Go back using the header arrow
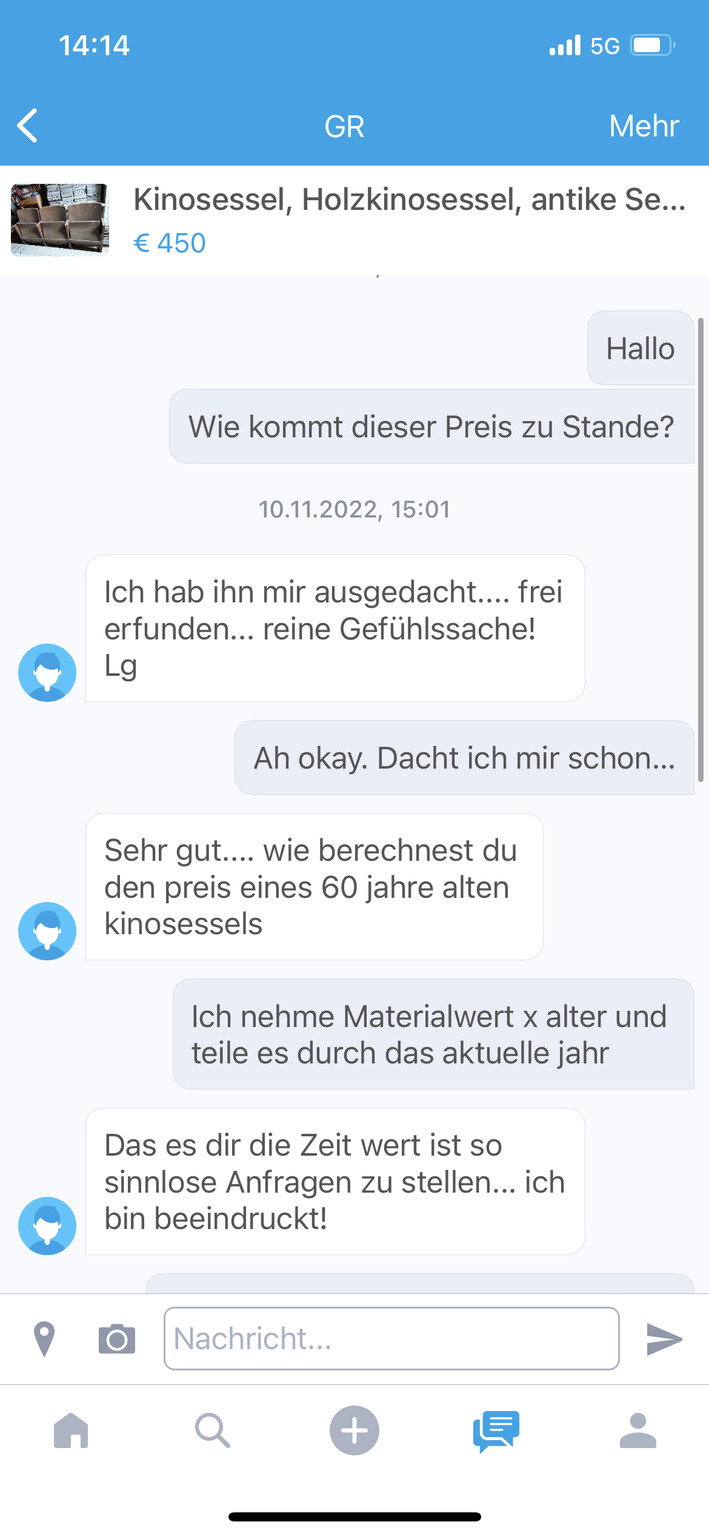Viewport: 709px width, 1536px height. (x=28, y=126)
